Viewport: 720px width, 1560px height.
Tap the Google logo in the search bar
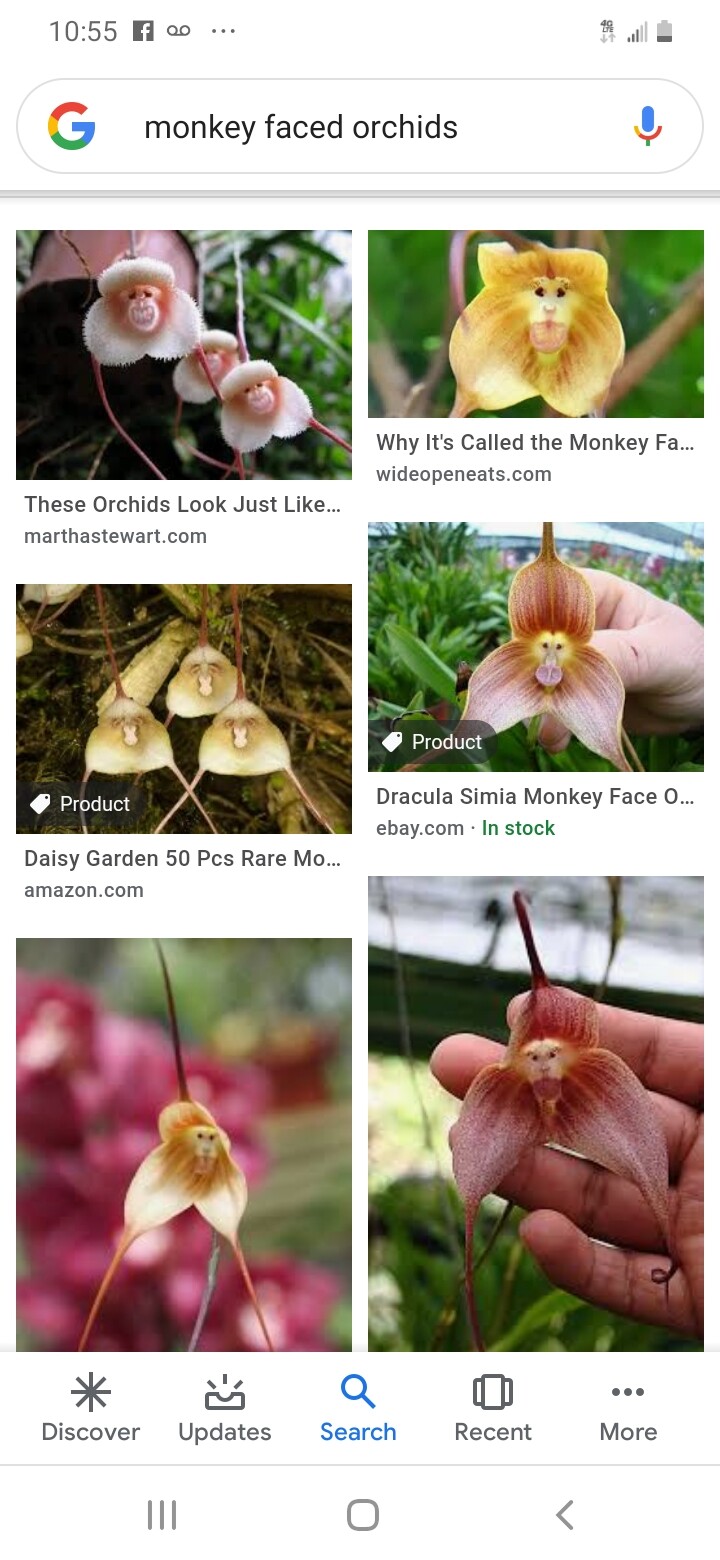click(72, 127)
